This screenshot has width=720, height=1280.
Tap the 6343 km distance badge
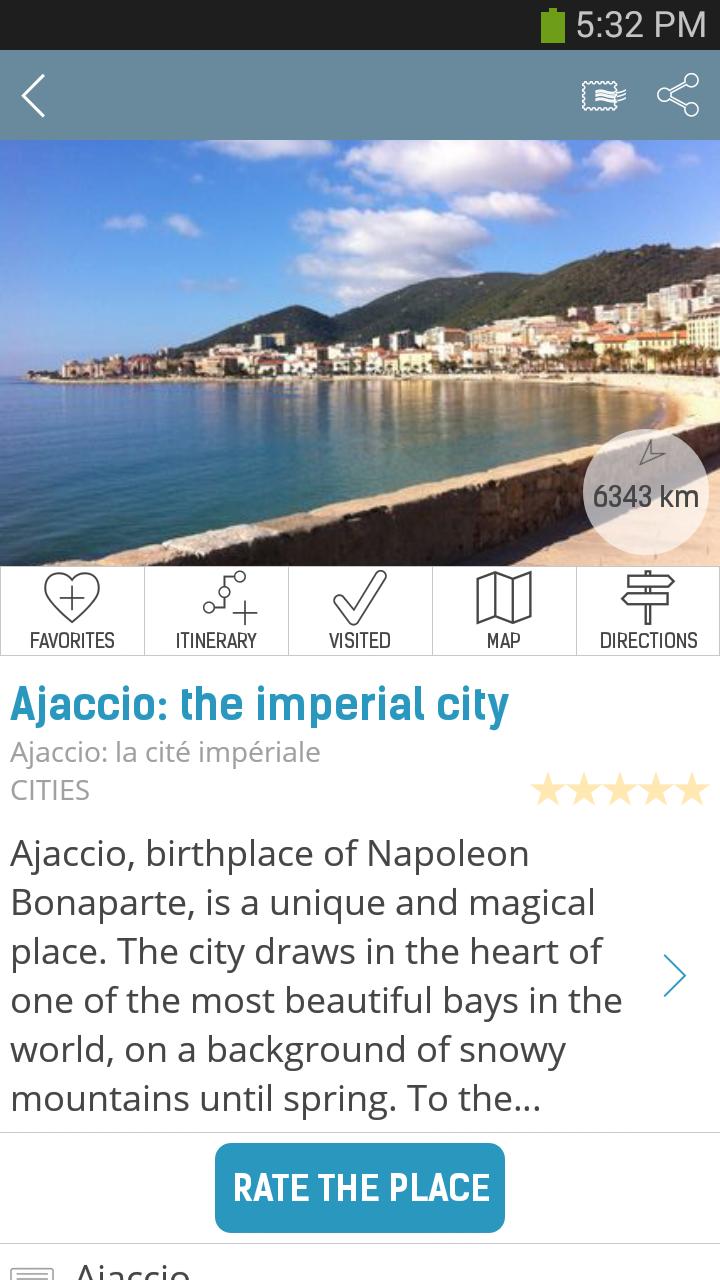[645, 491]
